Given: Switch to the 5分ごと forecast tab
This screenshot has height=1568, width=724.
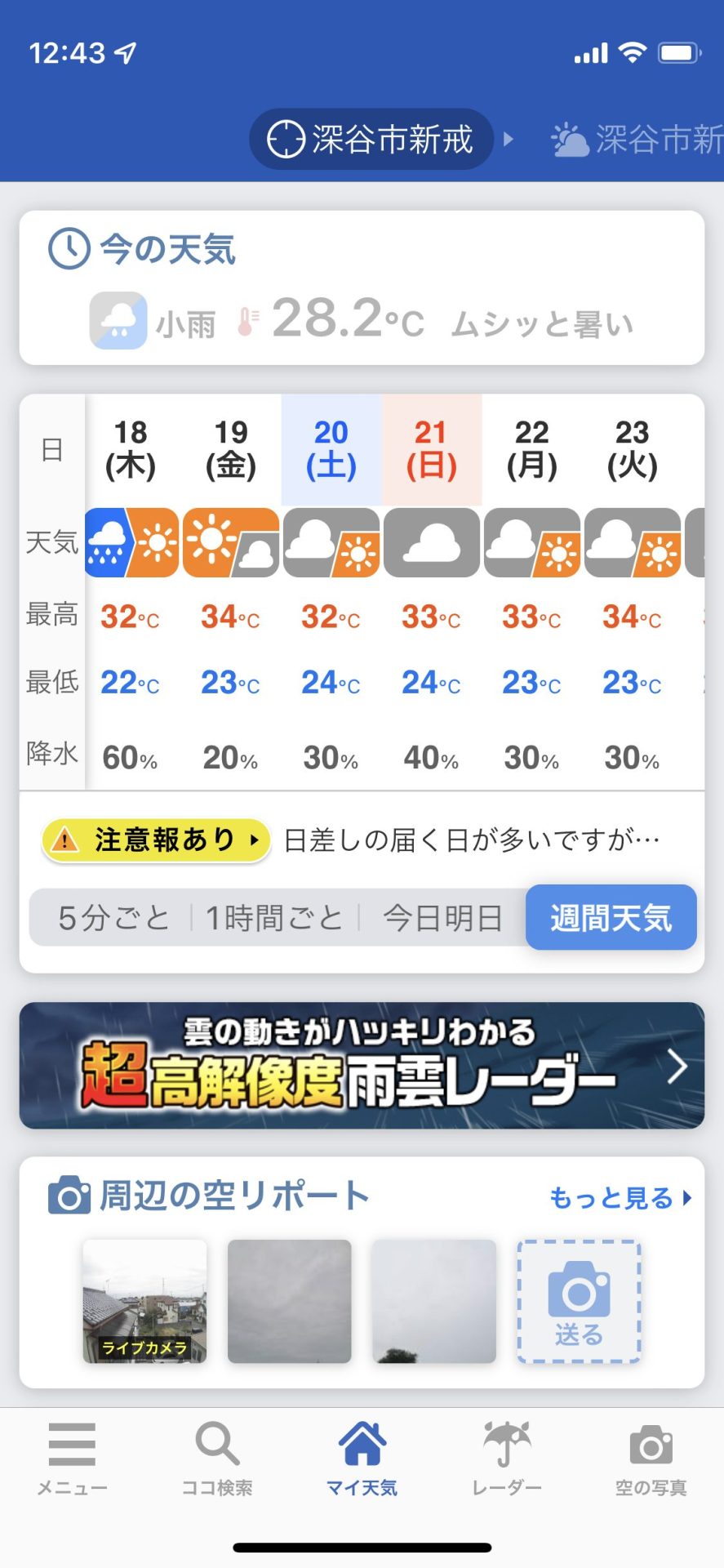Looking at the screenshot, I should (x=113, y=918).
